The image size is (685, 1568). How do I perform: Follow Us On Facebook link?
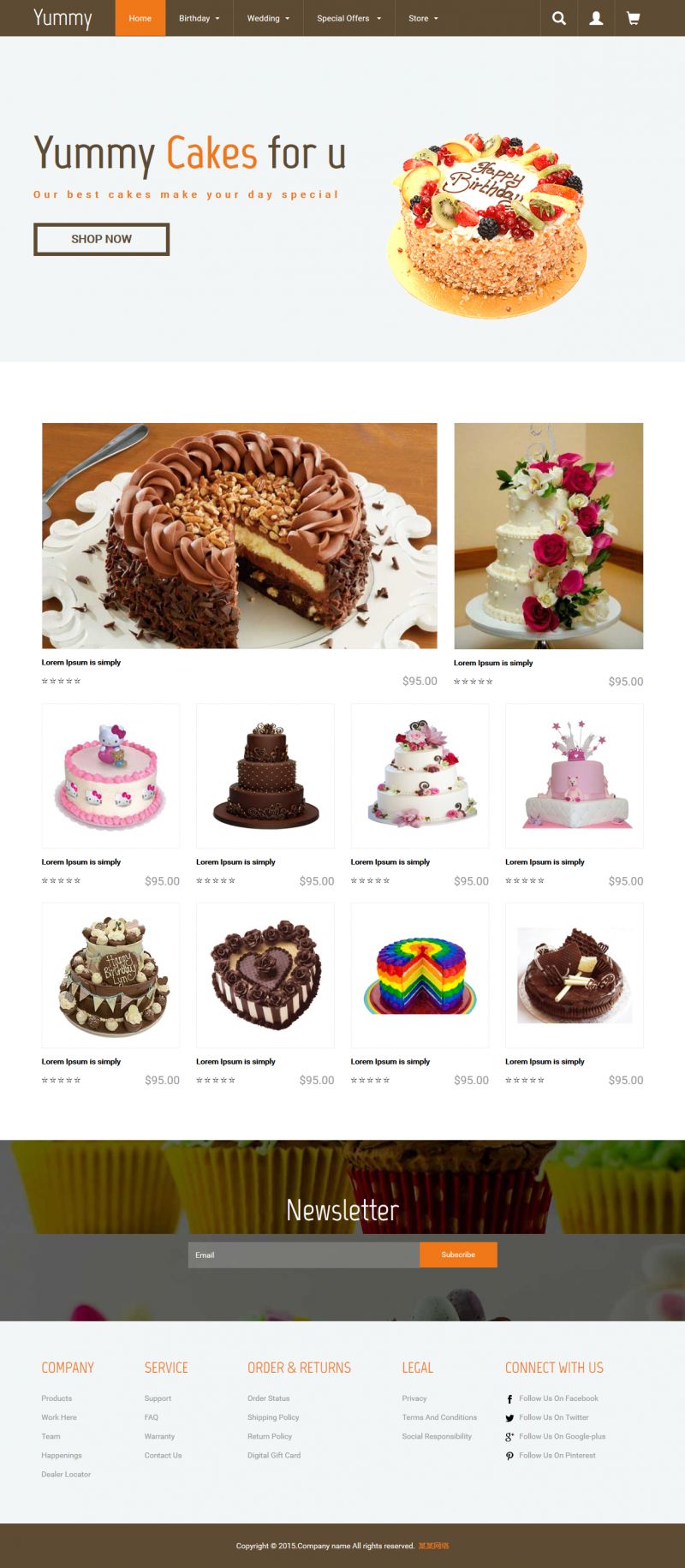click(x=558, y=1398)
